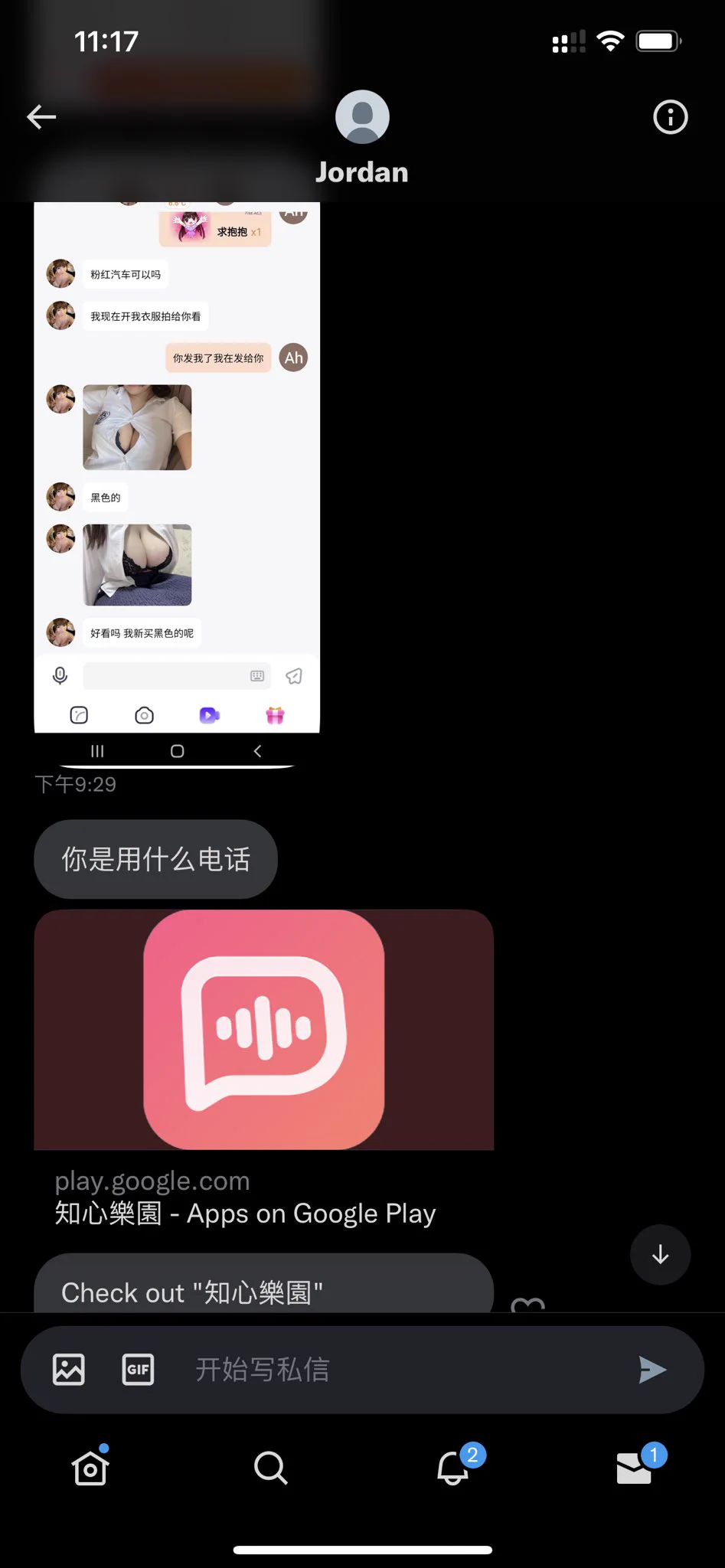Jump to the latest message
The width and height of the screenshot is (725, 1568).
tap(660, 1255)
